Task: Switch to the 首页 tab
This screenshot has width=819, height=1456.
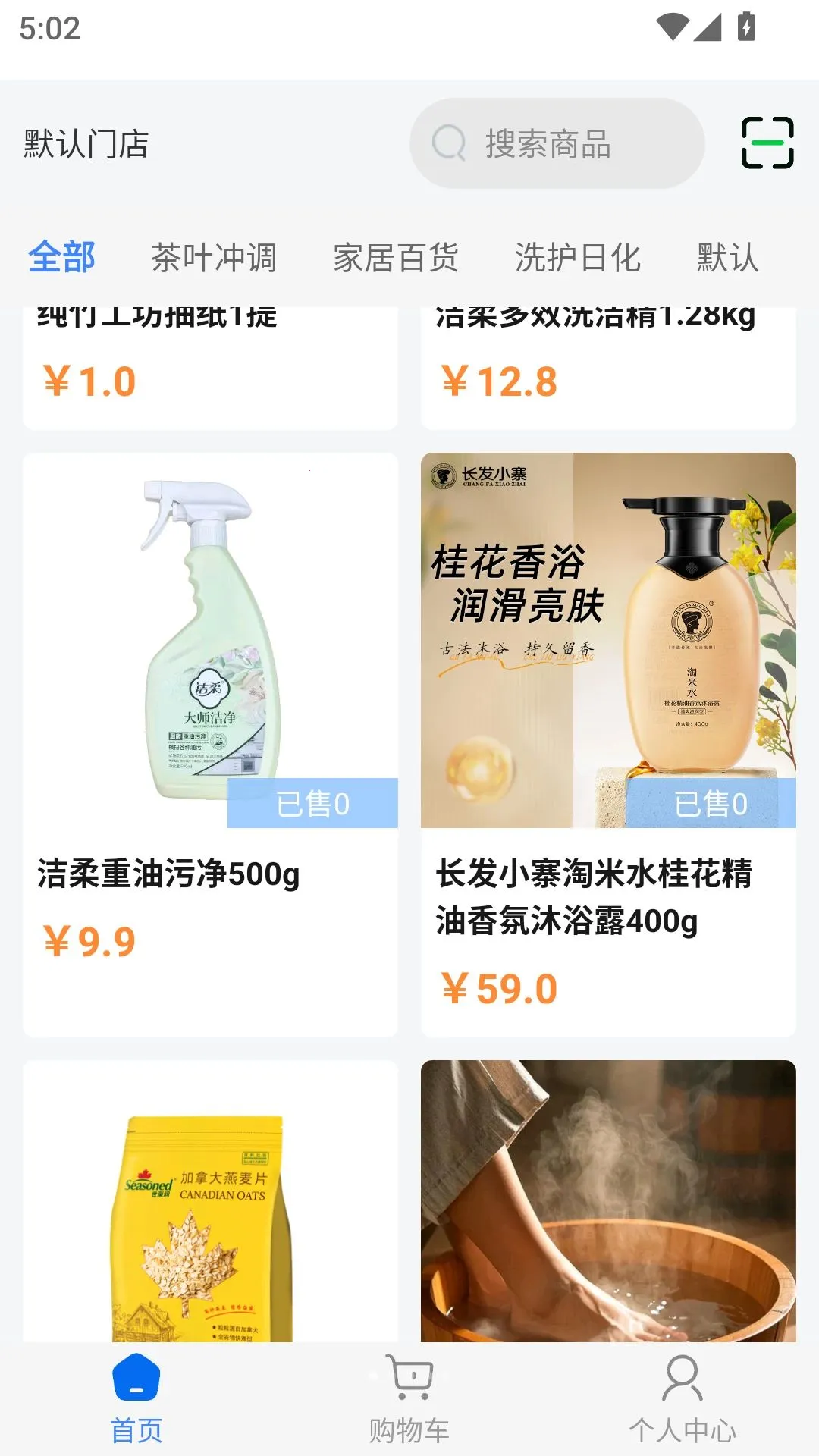Action: (x=136, y=1399)
